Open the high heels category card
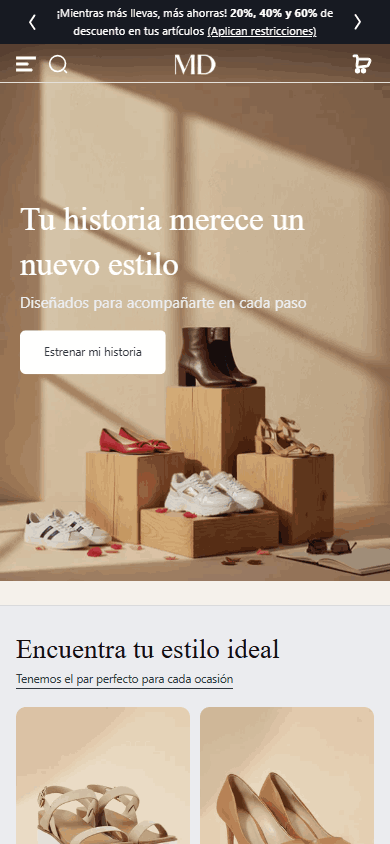 point(287,775)
